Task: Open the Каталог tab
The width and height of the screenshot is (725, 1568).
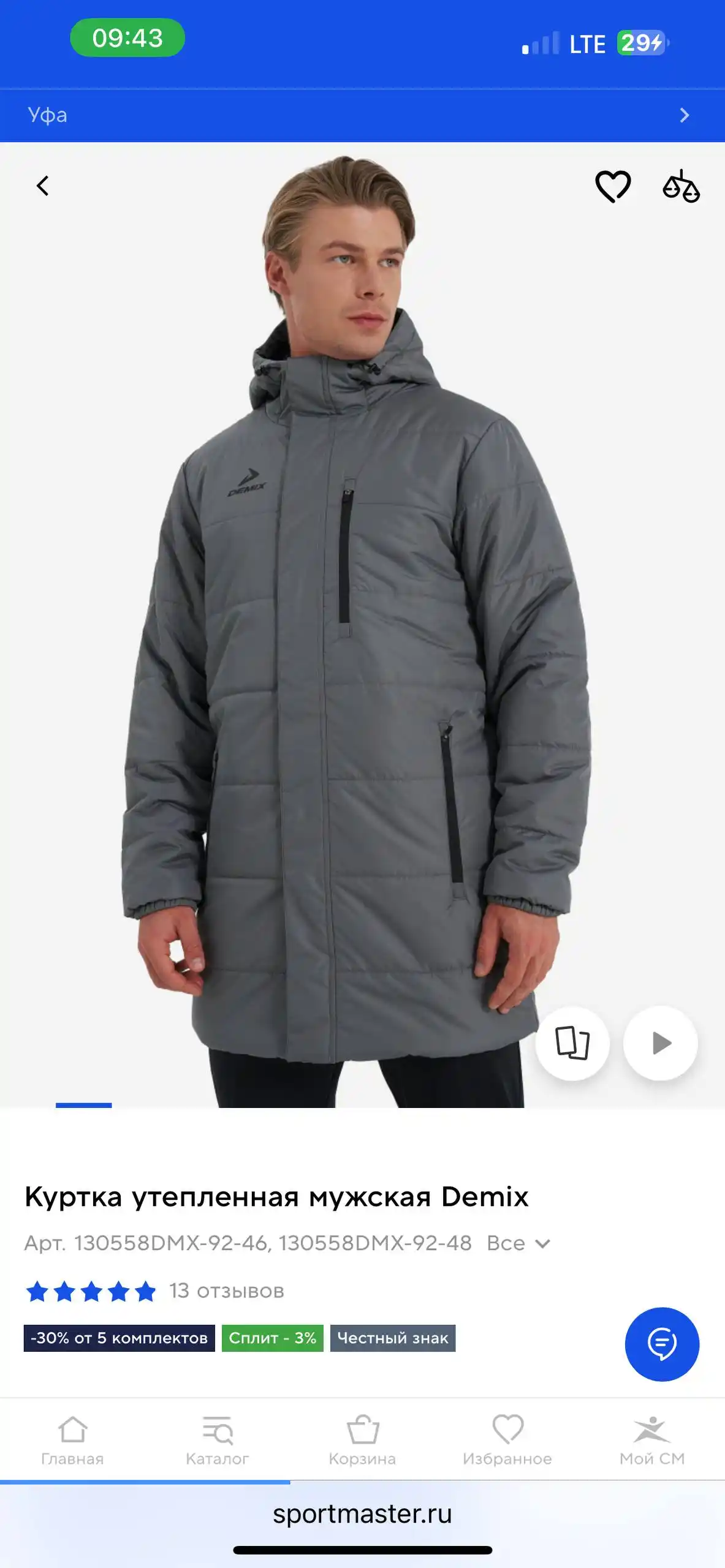Action: [x=217, y=1439]
